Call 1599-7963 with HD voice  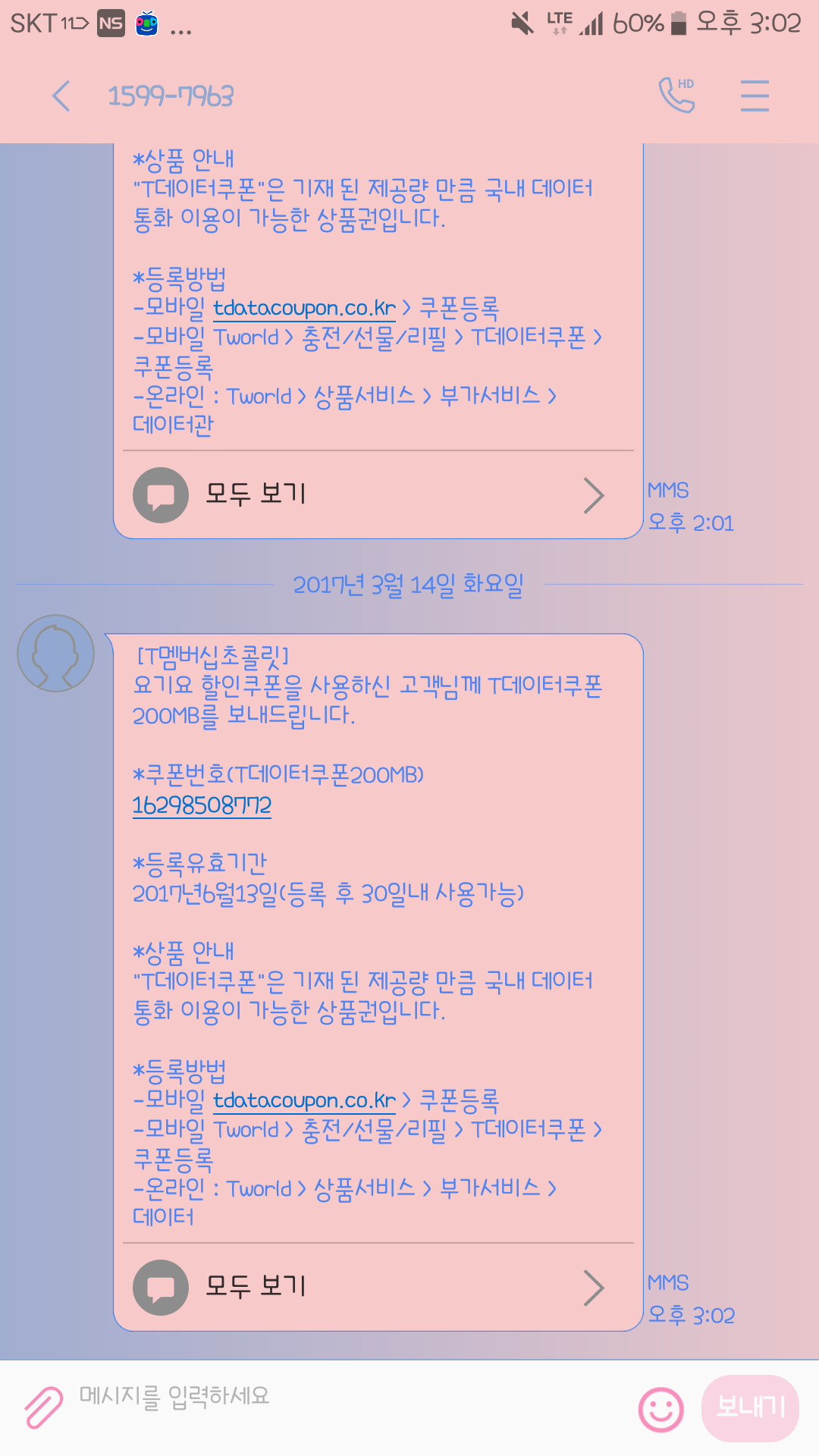pos(676,96)
